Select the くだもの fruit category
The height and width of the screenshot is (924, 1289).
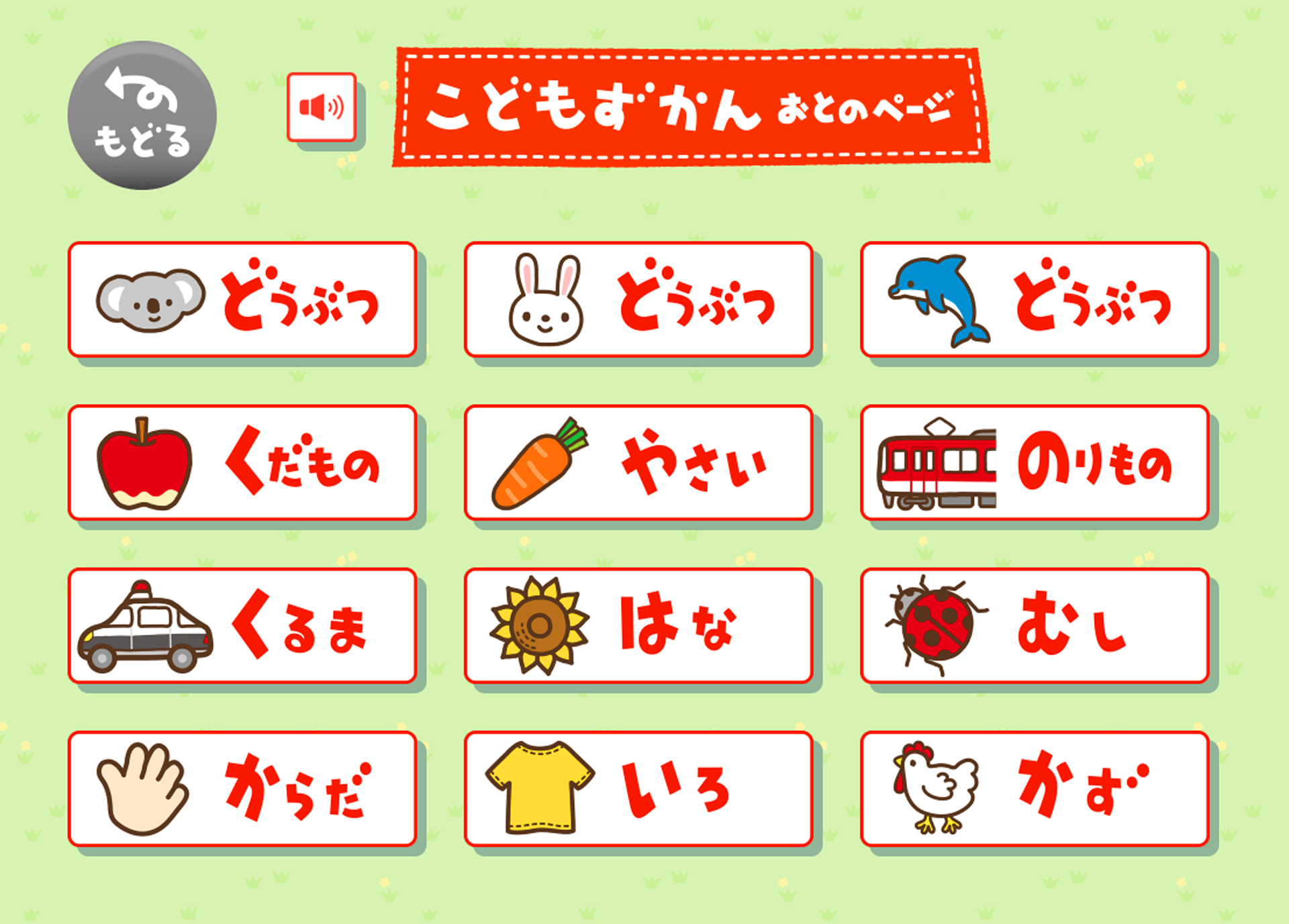click(x=242, y=462)
